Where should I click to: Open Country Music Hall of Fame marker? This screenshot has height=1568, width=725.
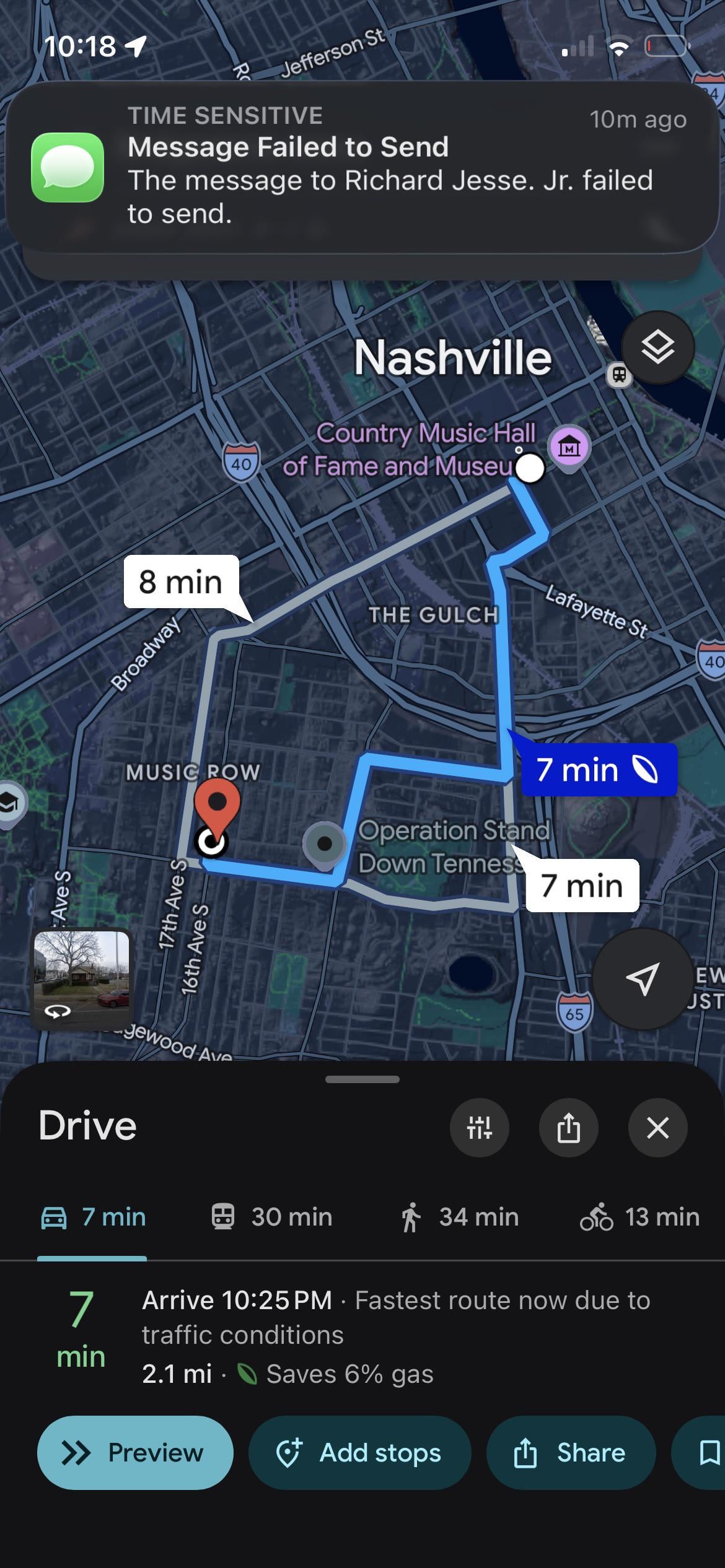(x=569, y=447)
